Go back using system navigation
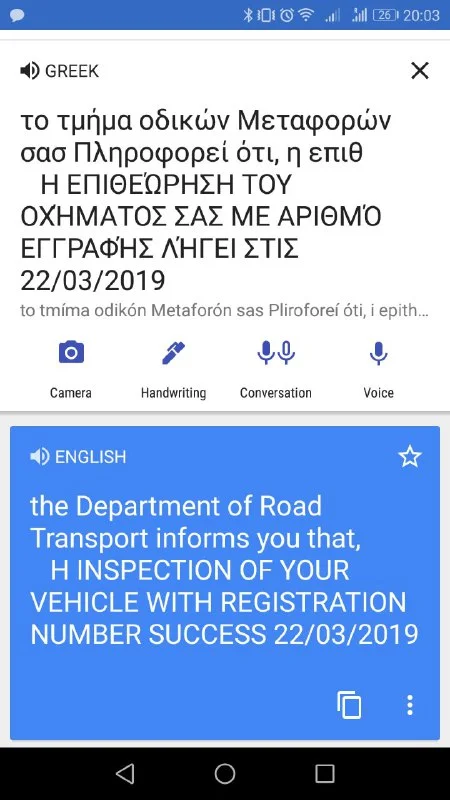The height and width of the screenshot is (800, 450). tap(125, 773)
